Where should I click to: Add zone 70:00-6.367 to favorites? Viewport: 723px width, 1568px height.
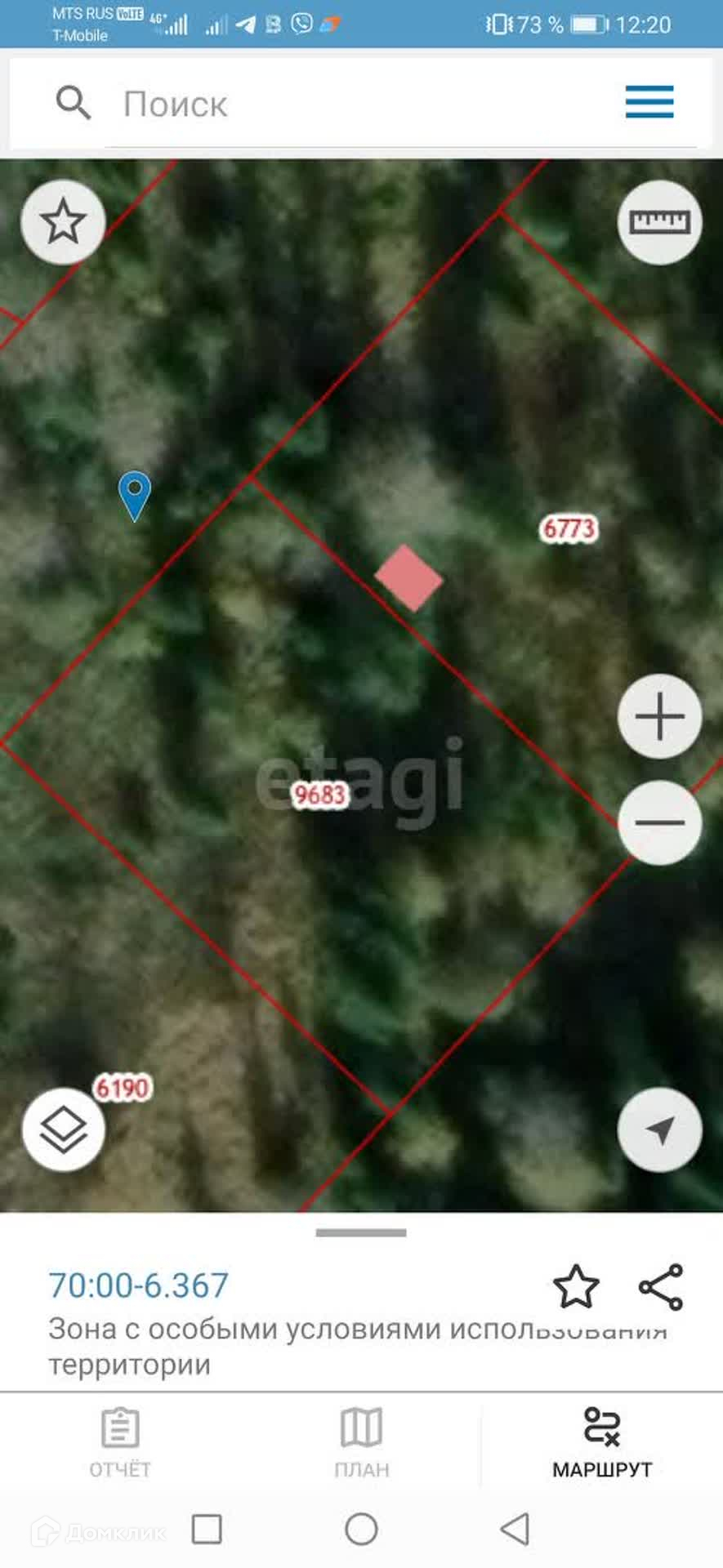tap(576, 1287)
